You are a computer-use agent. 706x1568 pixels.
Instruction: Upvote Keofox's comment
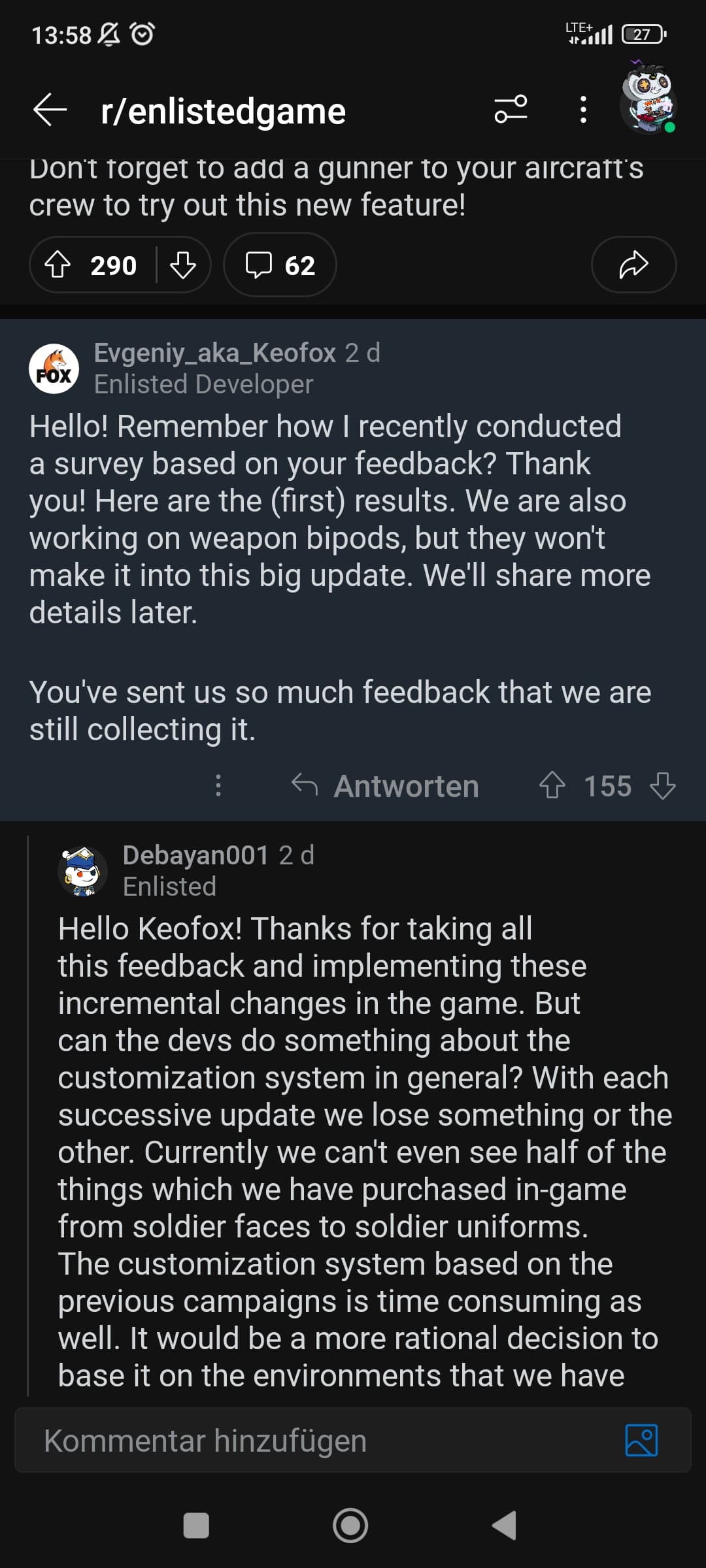point(552,785)
